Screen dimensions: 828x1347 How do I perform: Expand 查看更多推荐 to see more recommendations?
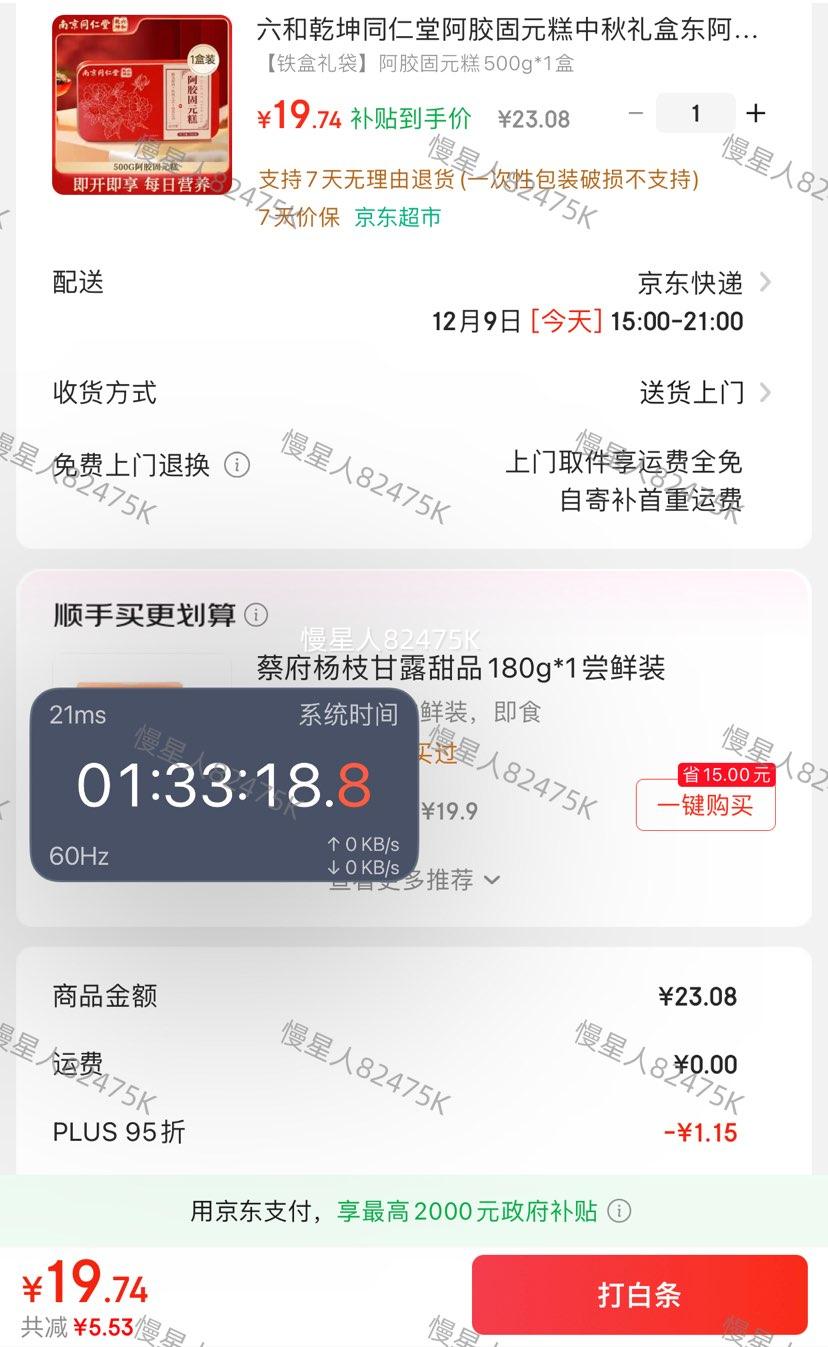coord(415,880)
